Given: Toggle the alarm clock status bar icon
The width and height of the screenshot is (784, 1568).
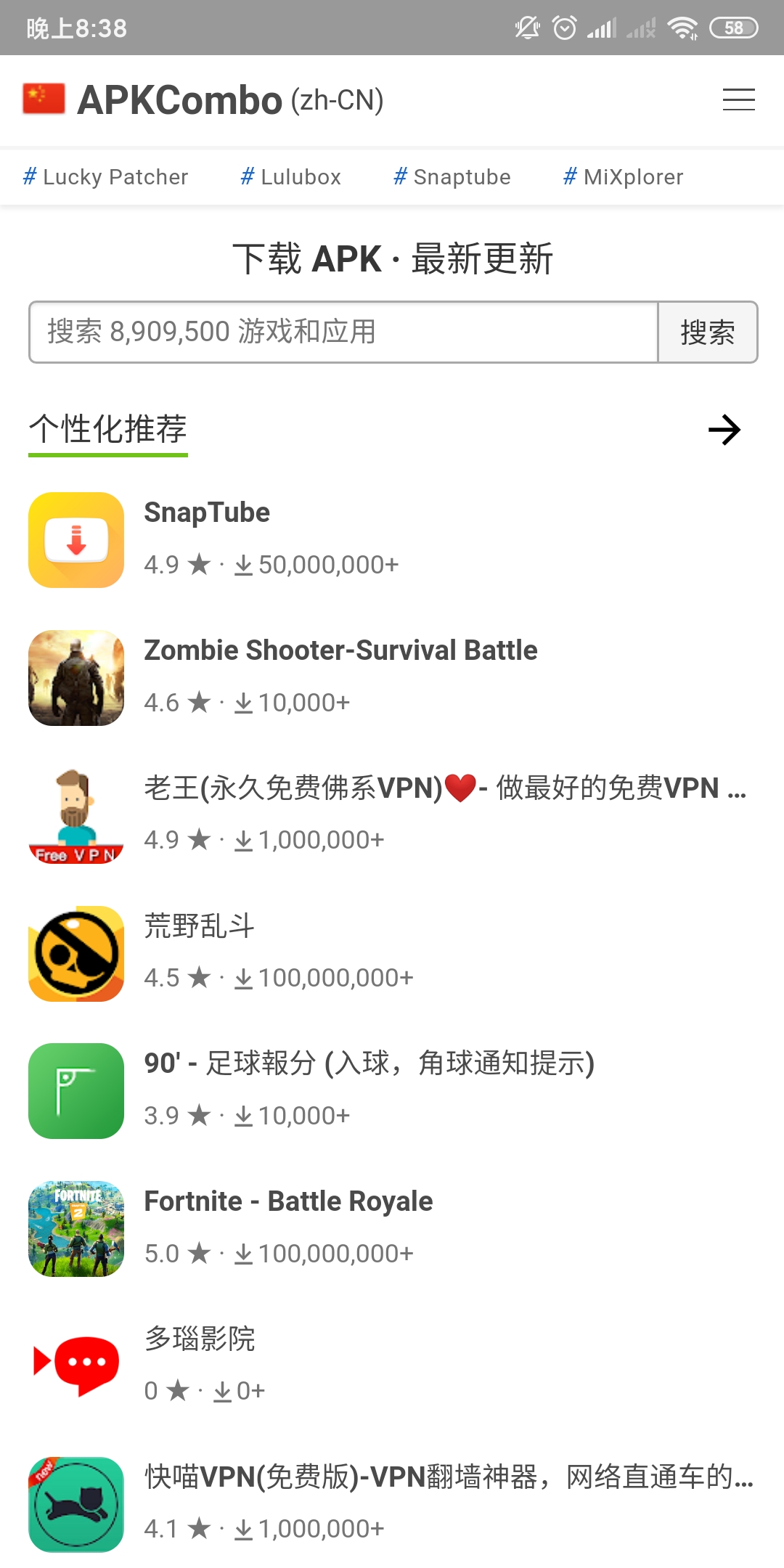Looking at the screenshot, I should (x=563, y=28).
